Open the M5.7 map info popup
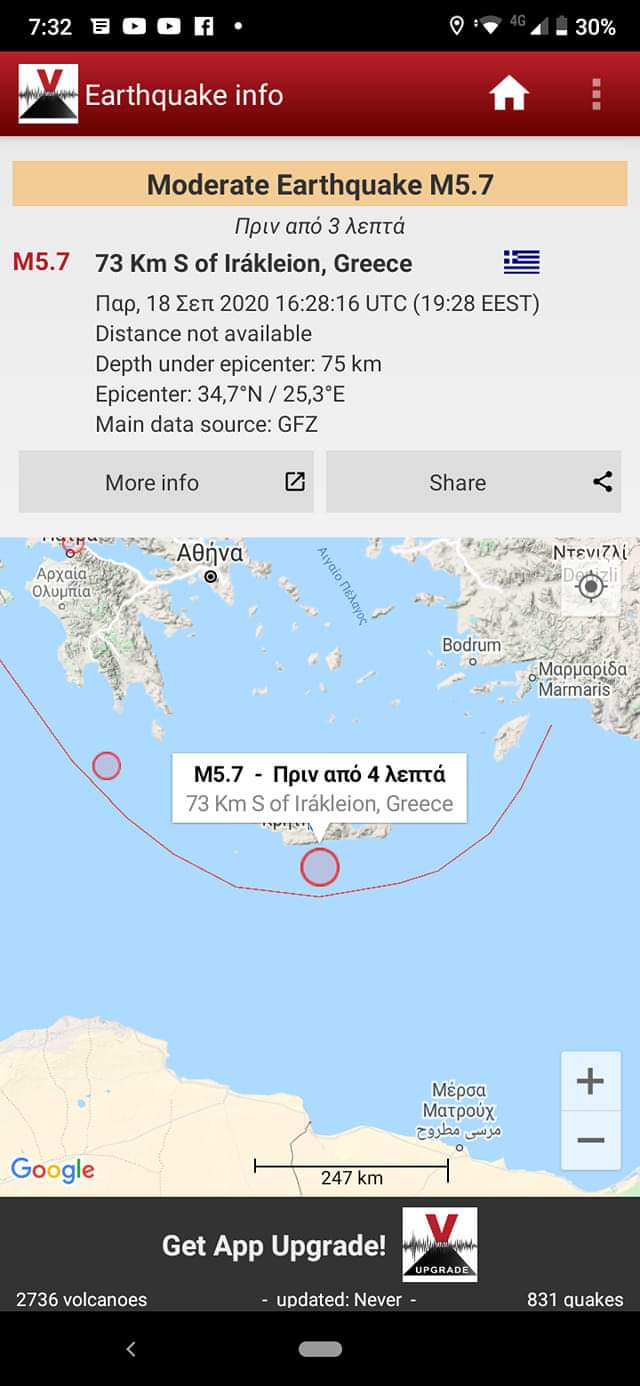 (319, 787)
